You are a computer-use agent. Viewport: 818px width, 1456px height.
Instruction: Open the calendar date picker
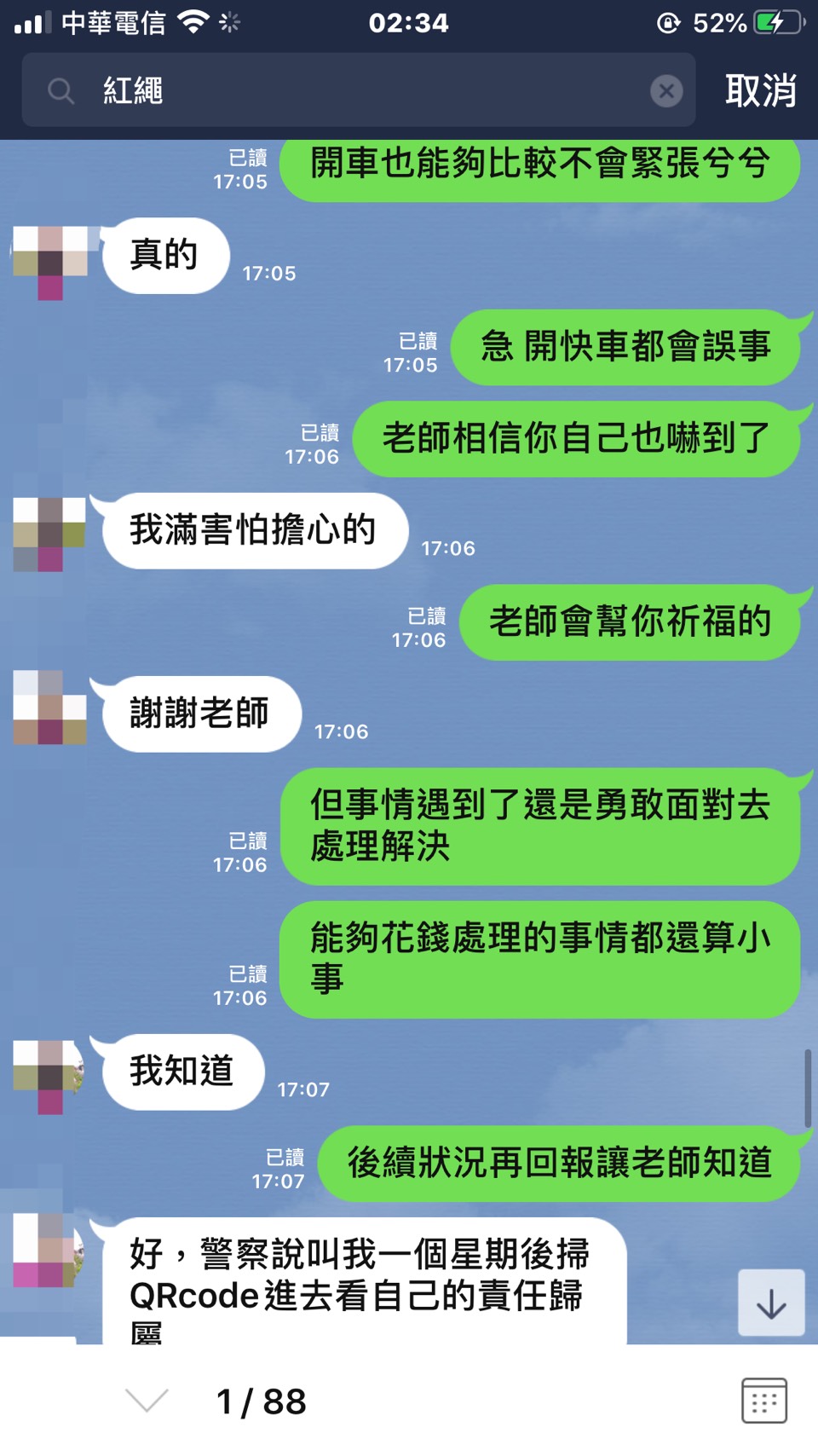pos(763,1400)
